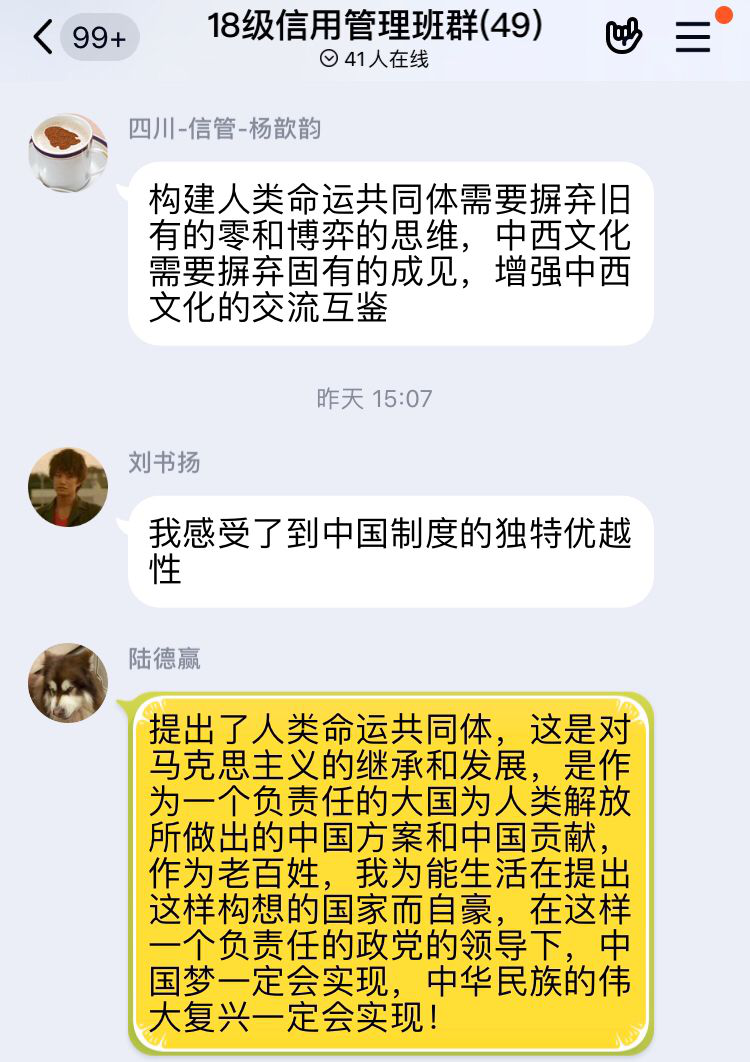View 四川-信管-杨歆韵's profile avatar
Viewport: 750px width, 1062px height.
tap(68, 153)
